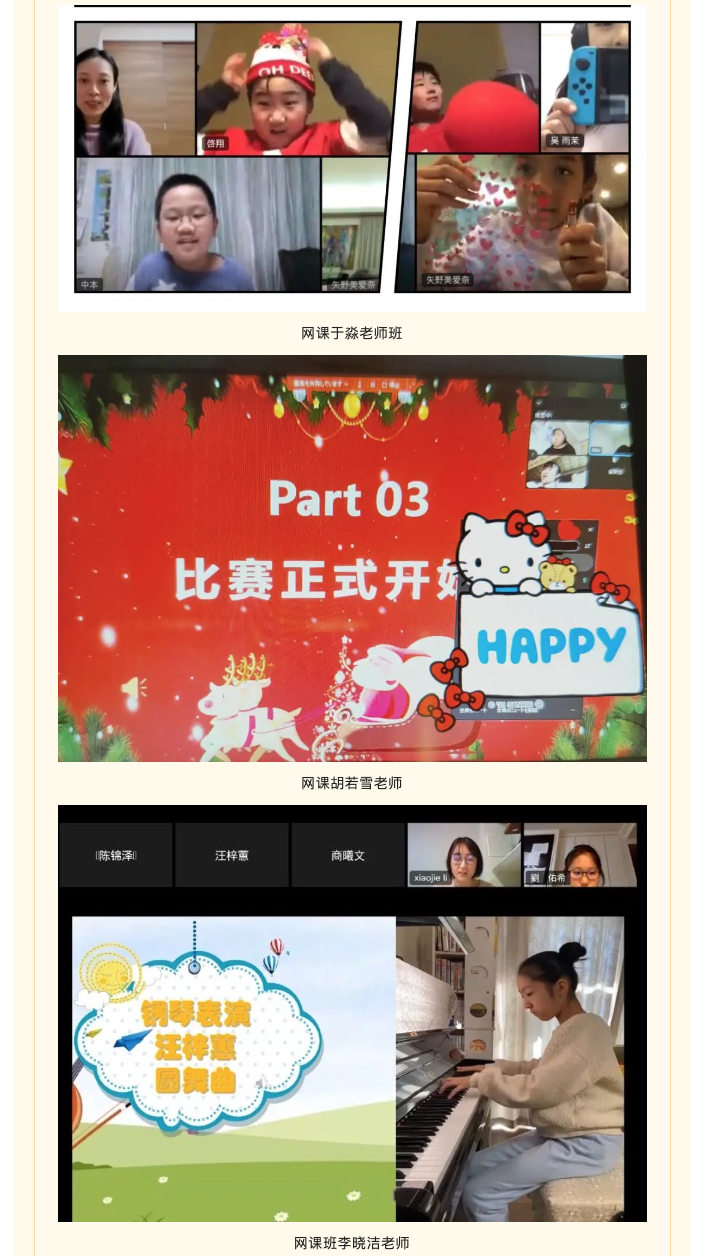Enlarge the piano performance screenshot from 李晓洁's class
Viewport: 708px width, 1256px height.
[x=352, y=1012]
